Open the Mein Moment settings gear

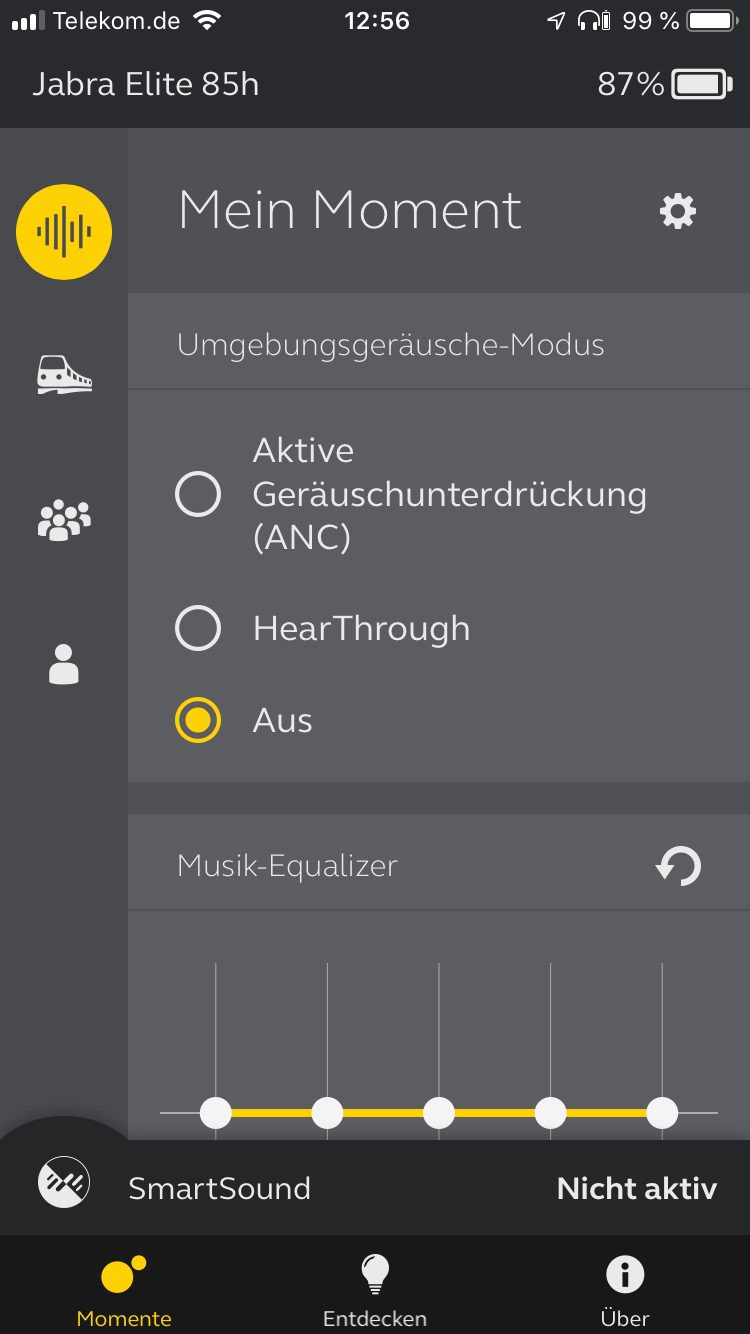(x=678, y=211)
